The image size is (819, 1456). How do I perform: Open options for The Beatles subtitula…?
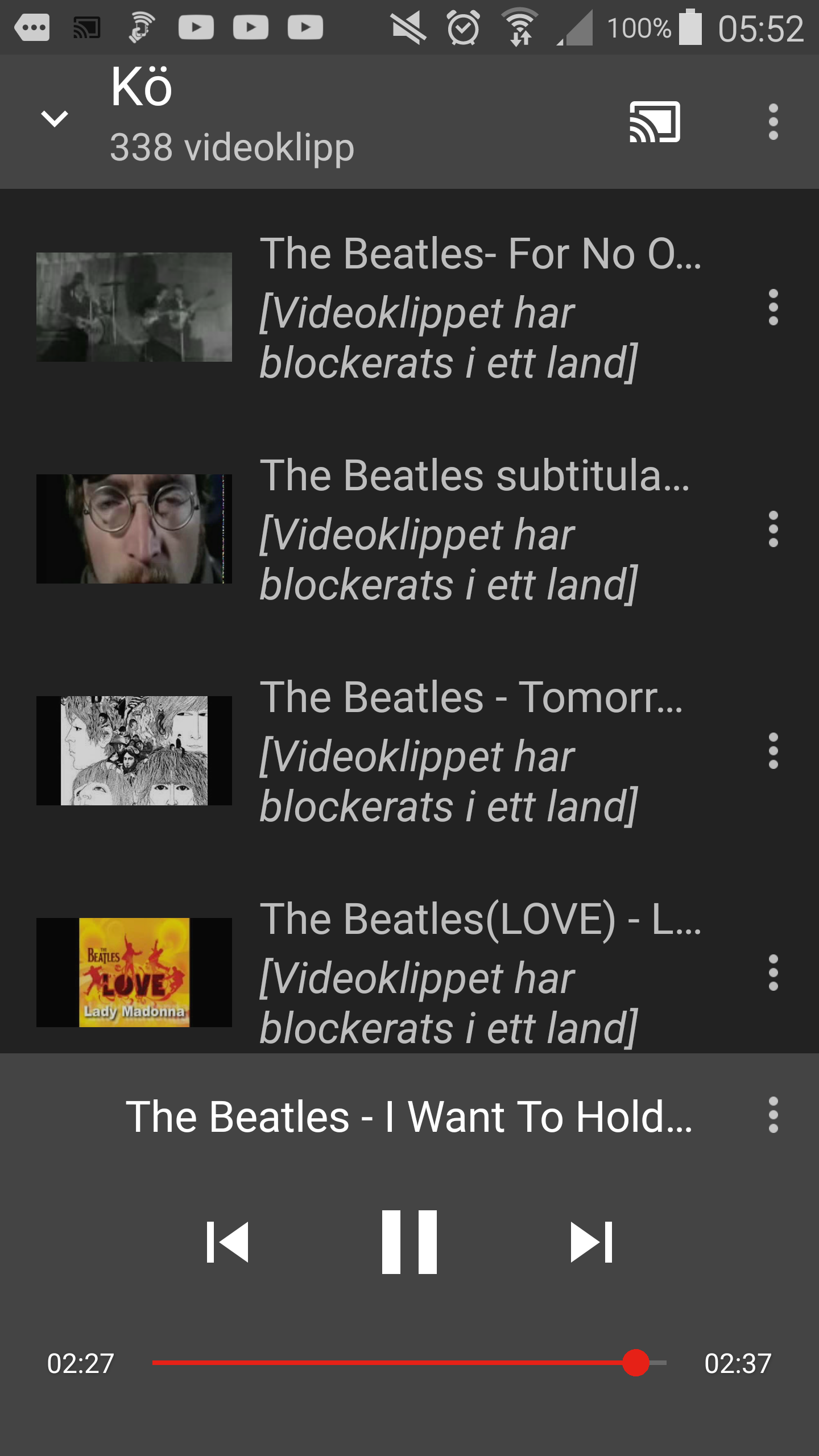(773, 529)
